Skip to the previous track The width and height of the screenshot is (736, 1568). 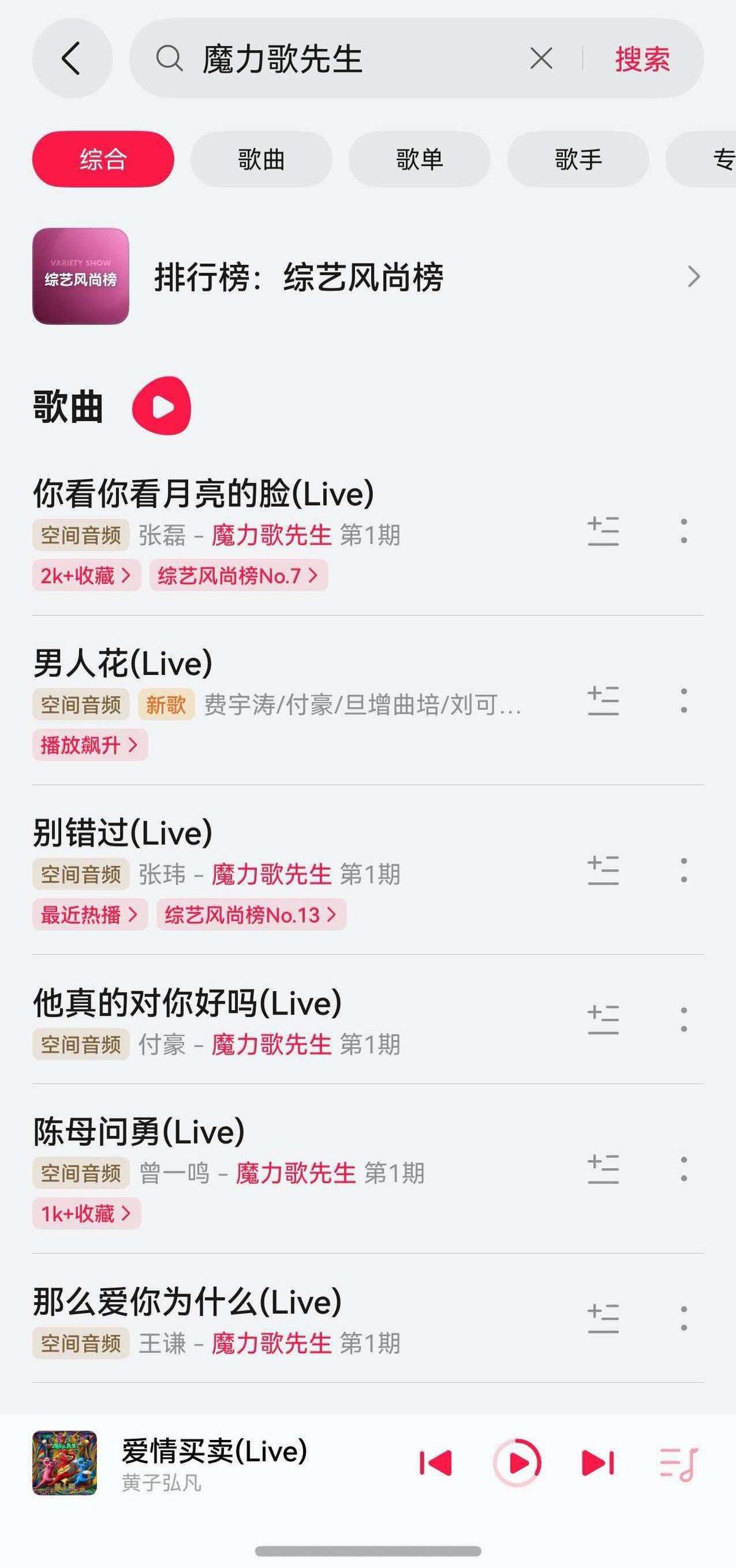click(435, 1463)
